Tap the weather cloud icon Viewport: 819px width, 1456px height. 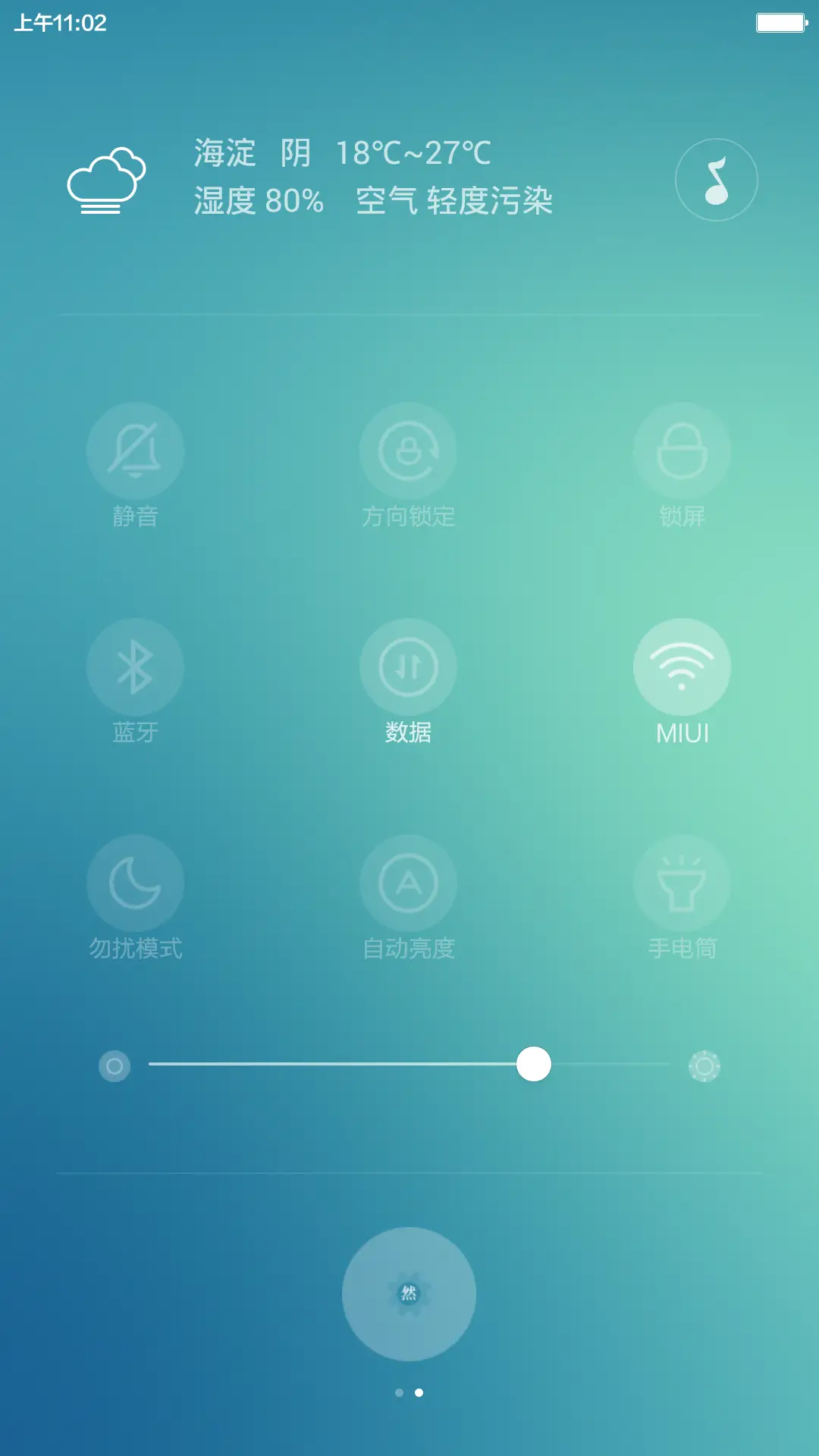(x=110, y=180)
